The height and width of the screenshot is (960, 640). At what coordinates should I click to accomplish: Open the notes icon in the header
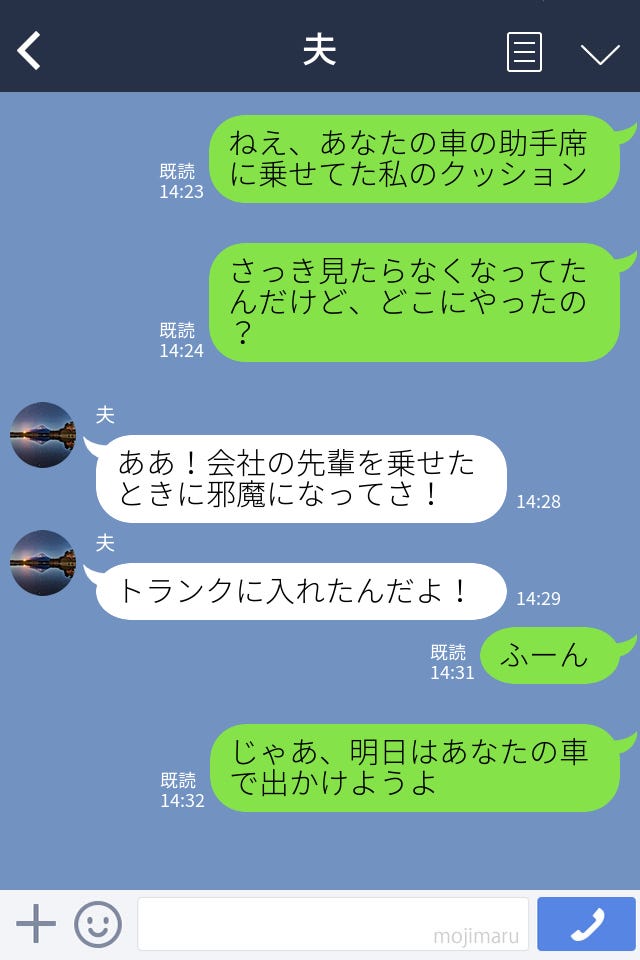click(524, 52)
